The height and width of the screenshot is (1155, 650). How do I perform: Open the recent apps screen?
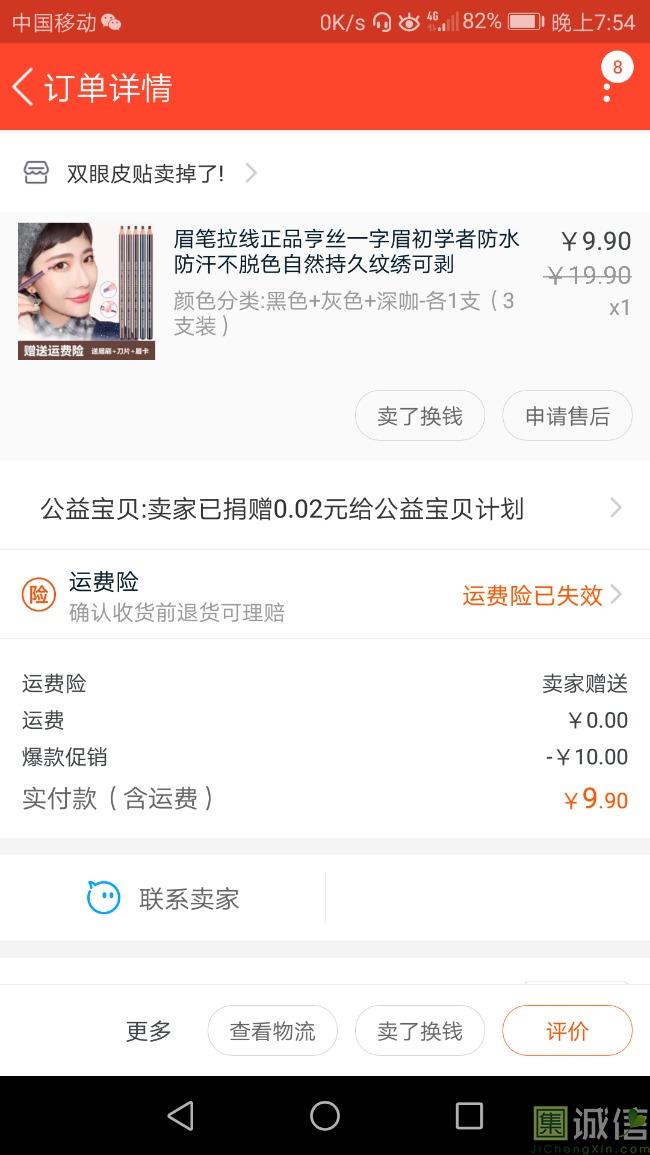pos(469,1116)
